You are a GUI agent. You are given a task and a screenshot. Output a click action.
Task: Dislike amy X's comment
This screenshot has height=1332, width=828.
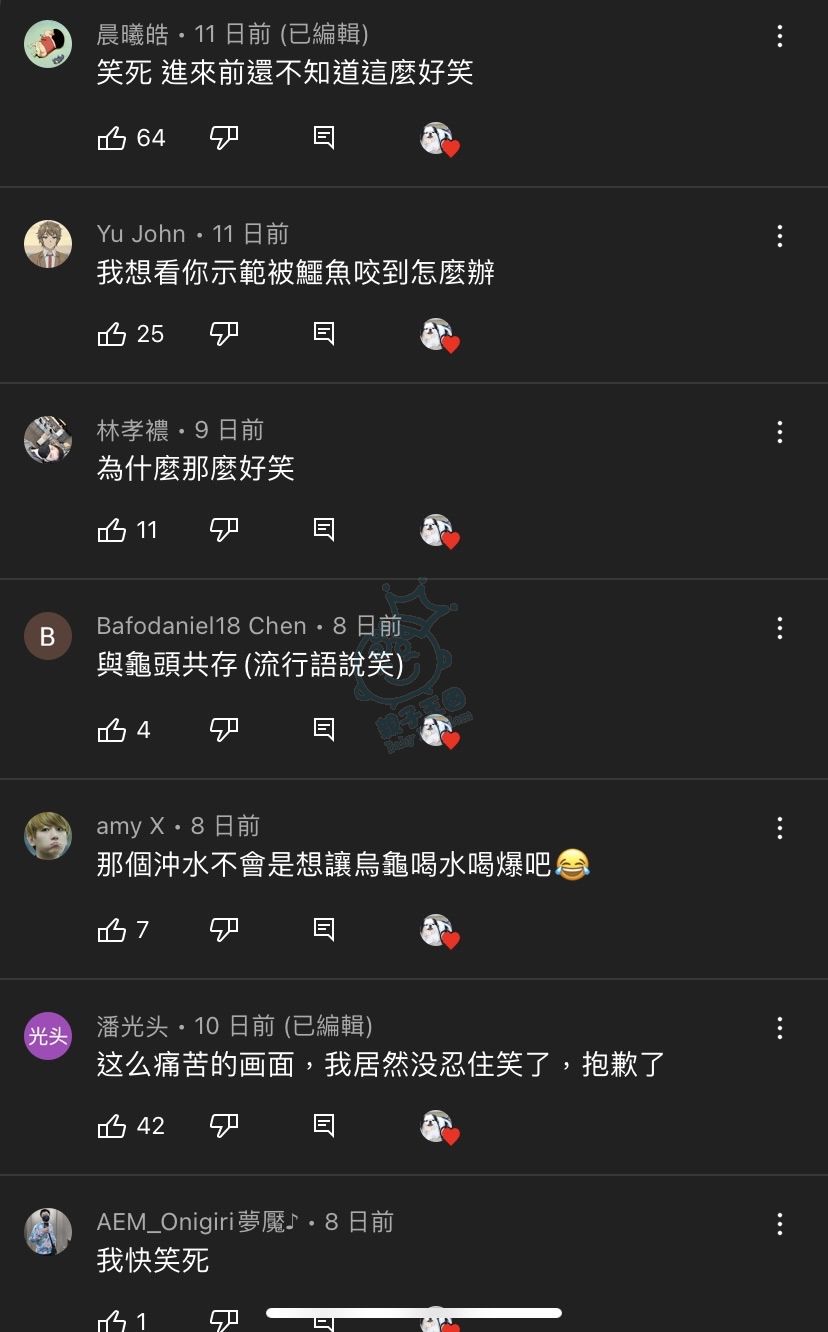224,929
